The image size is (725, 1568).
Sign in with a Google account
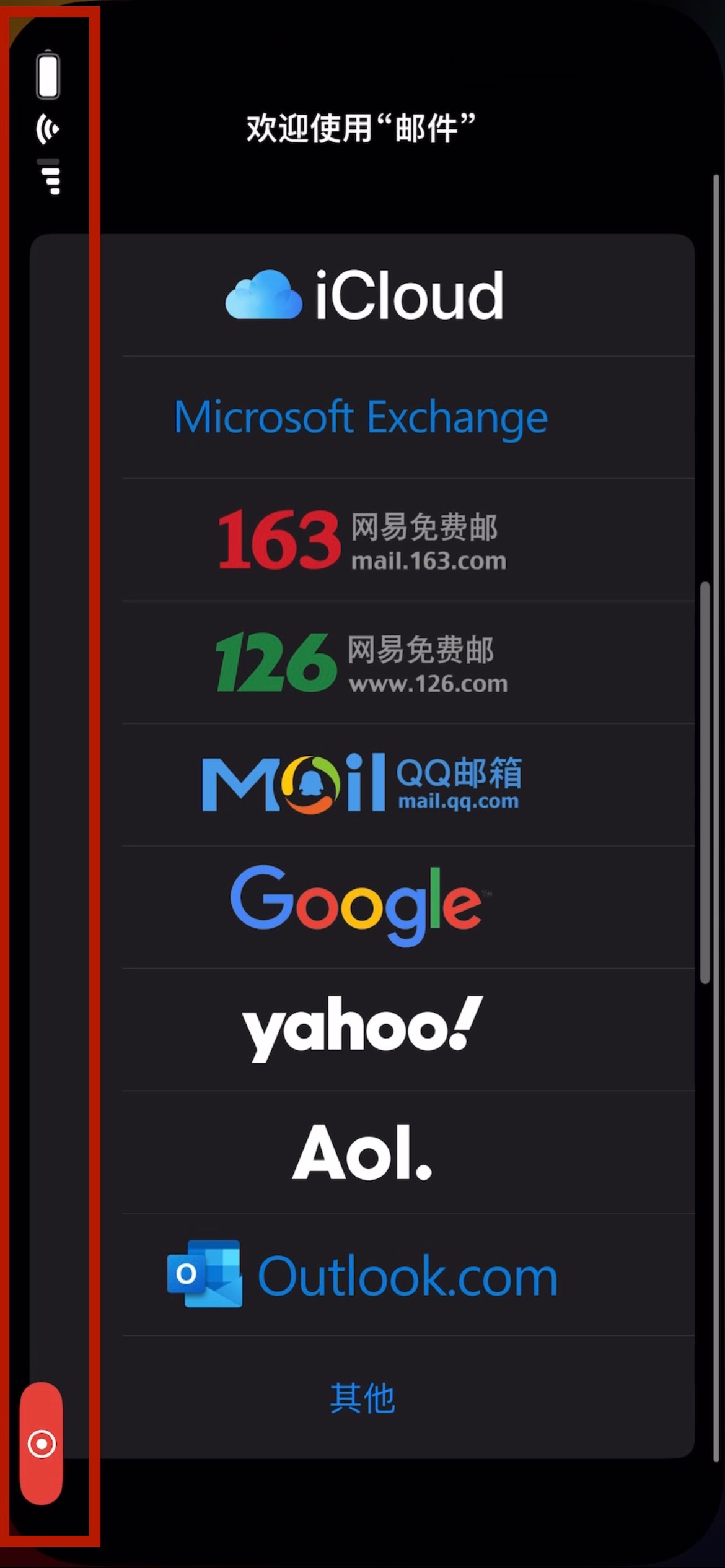click(x=358, y=907)
